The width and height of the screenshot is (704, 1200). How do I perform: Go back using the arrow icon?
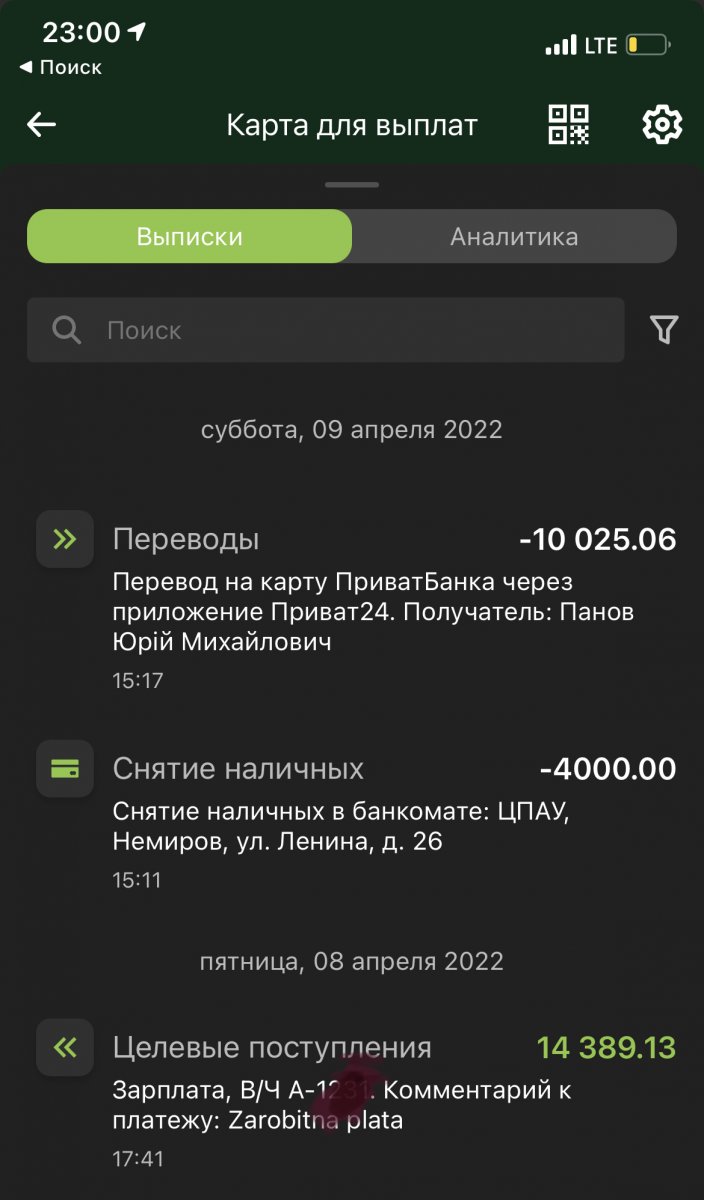(x=42, y=125)
